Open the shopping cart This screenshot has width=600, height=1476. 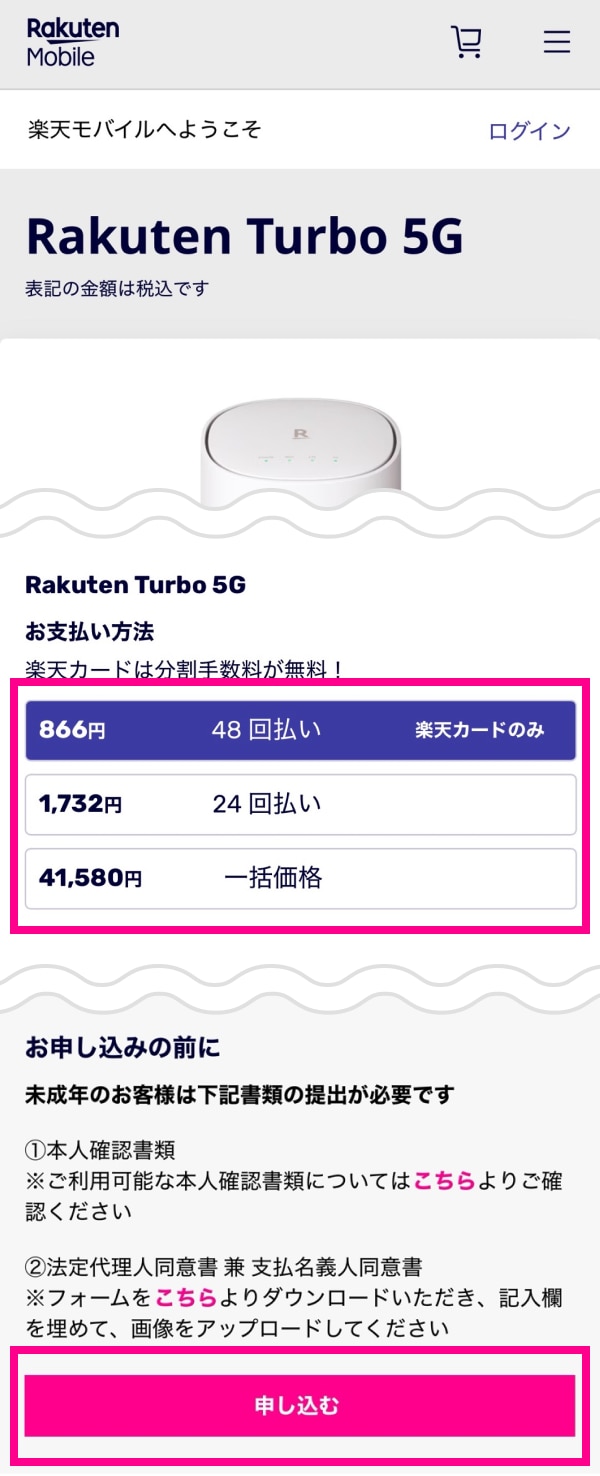(466, 42)
